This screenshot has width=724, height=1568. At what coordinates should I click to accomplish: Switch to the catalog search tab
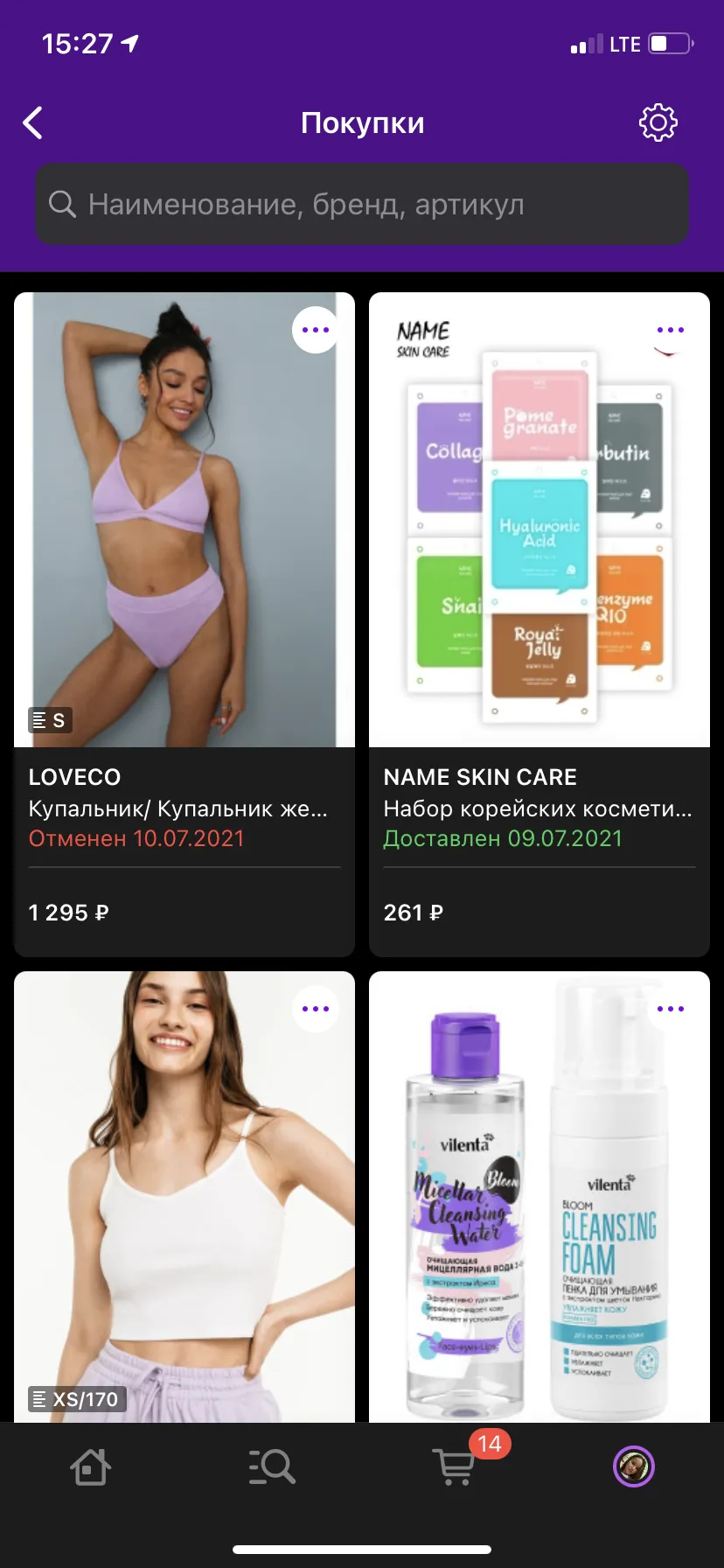pos(271,1466)
